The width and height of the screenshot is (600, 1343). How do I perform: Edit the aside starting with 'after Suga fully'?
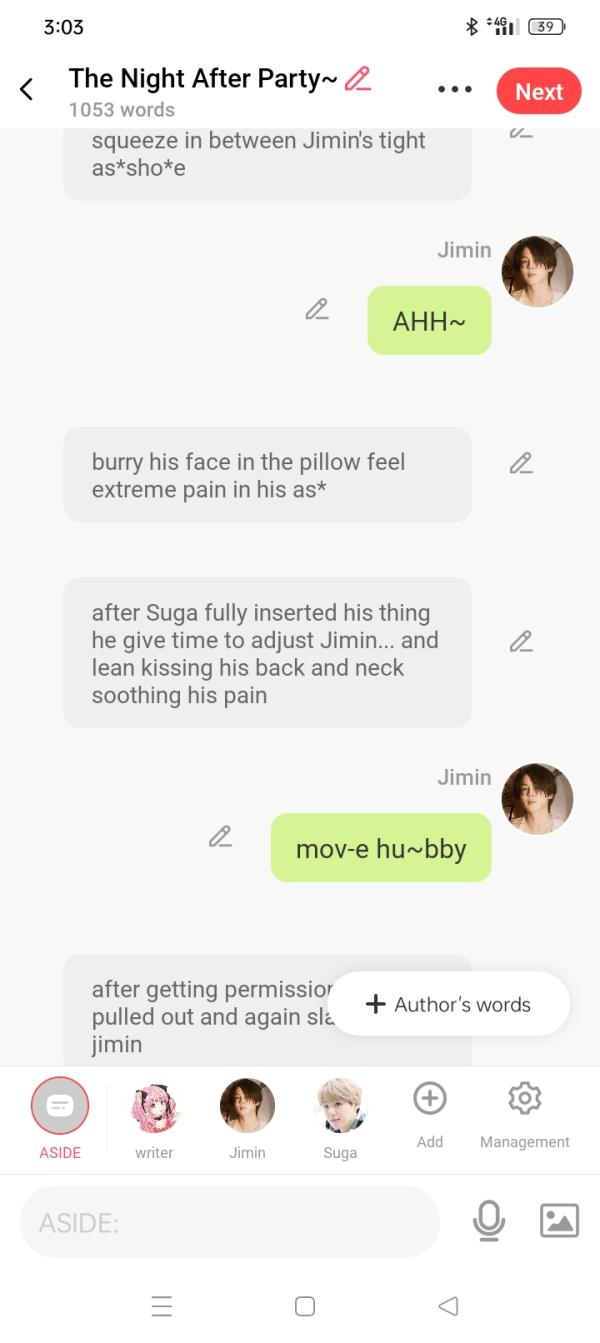tap(520, 641)
